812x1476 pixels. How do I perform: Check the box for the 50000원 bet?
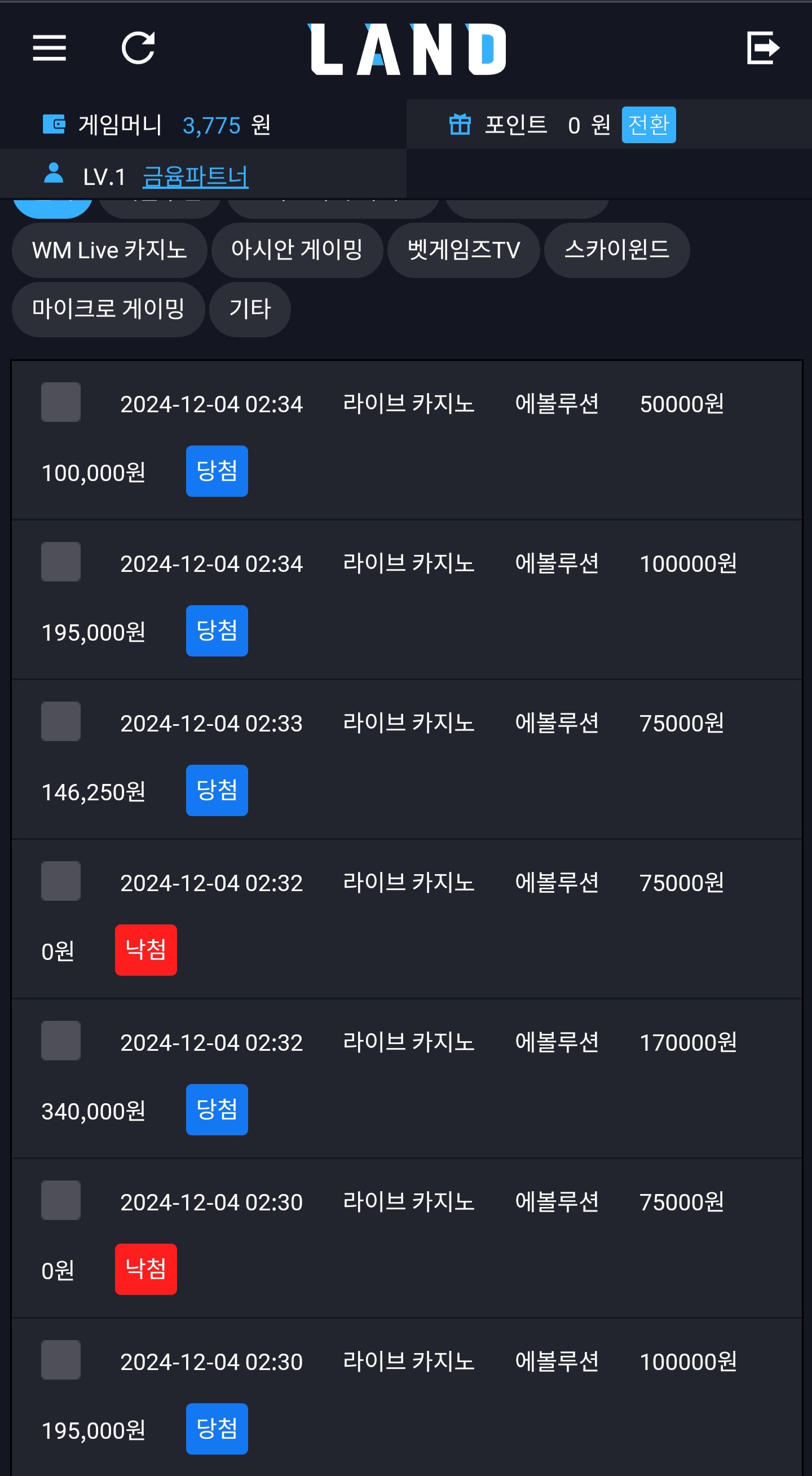[61, 402]
